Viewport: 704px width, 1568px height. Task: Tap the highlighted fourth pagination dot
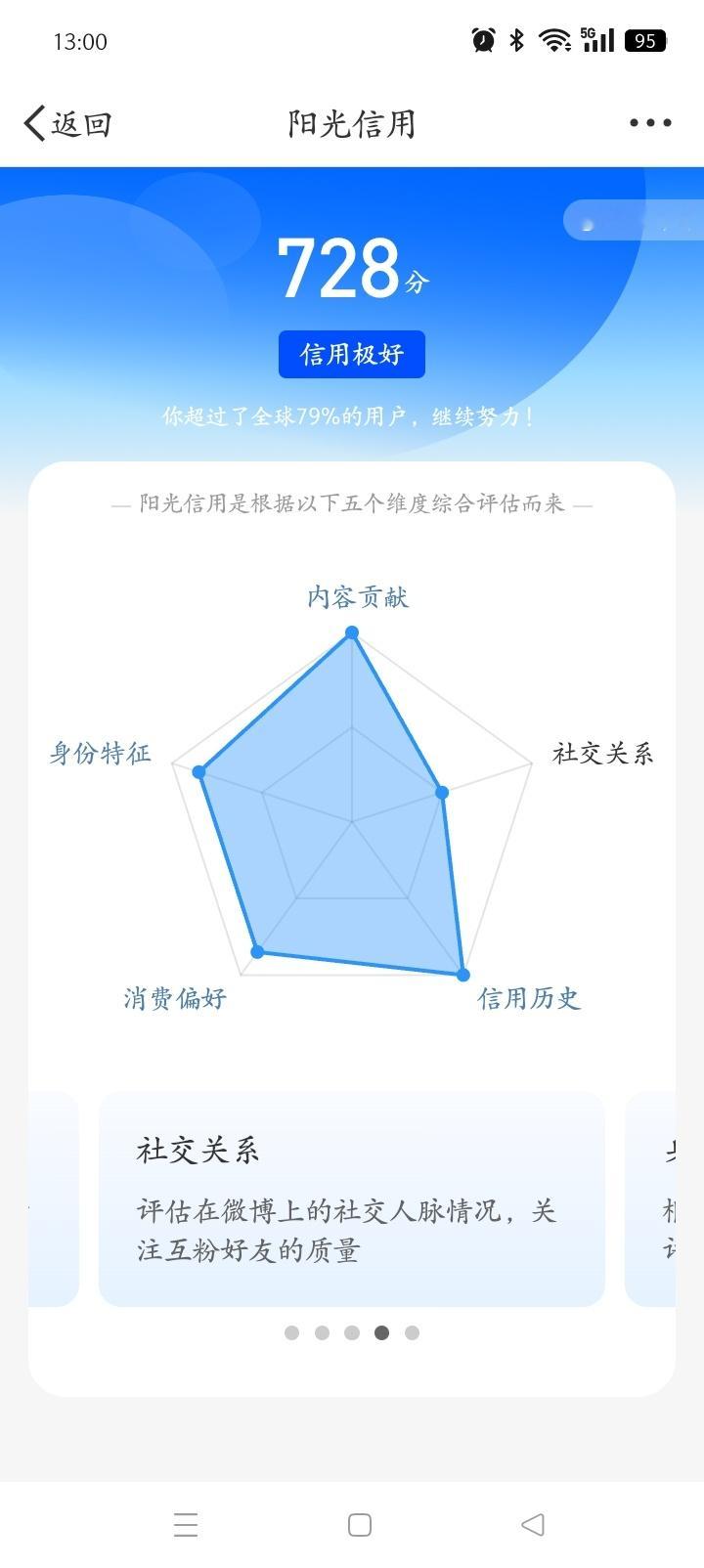pos(380,1331)
